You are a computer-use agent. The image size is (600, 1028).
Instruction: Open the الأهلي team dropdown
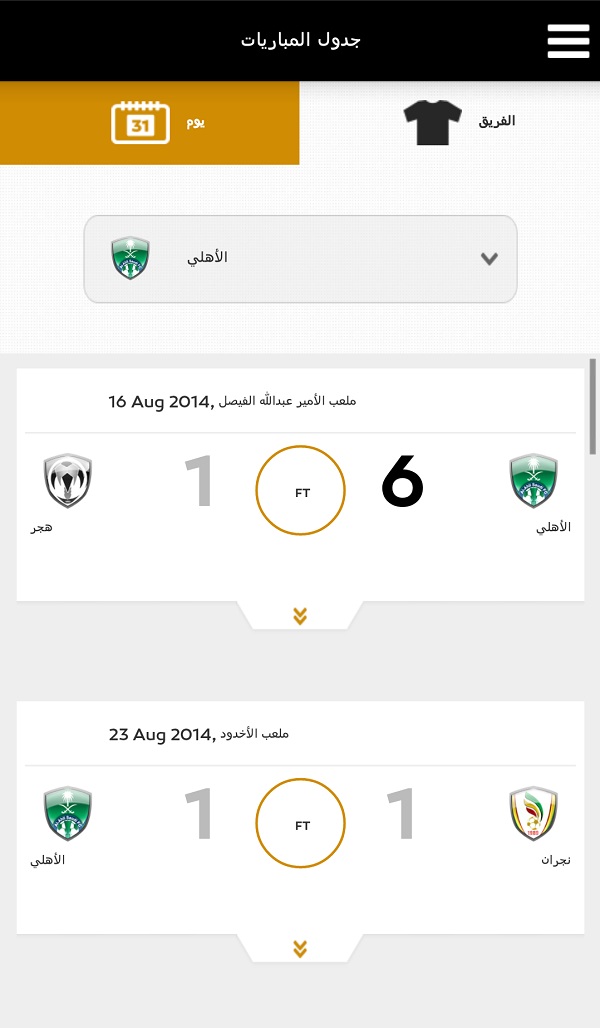click(300, 259)
